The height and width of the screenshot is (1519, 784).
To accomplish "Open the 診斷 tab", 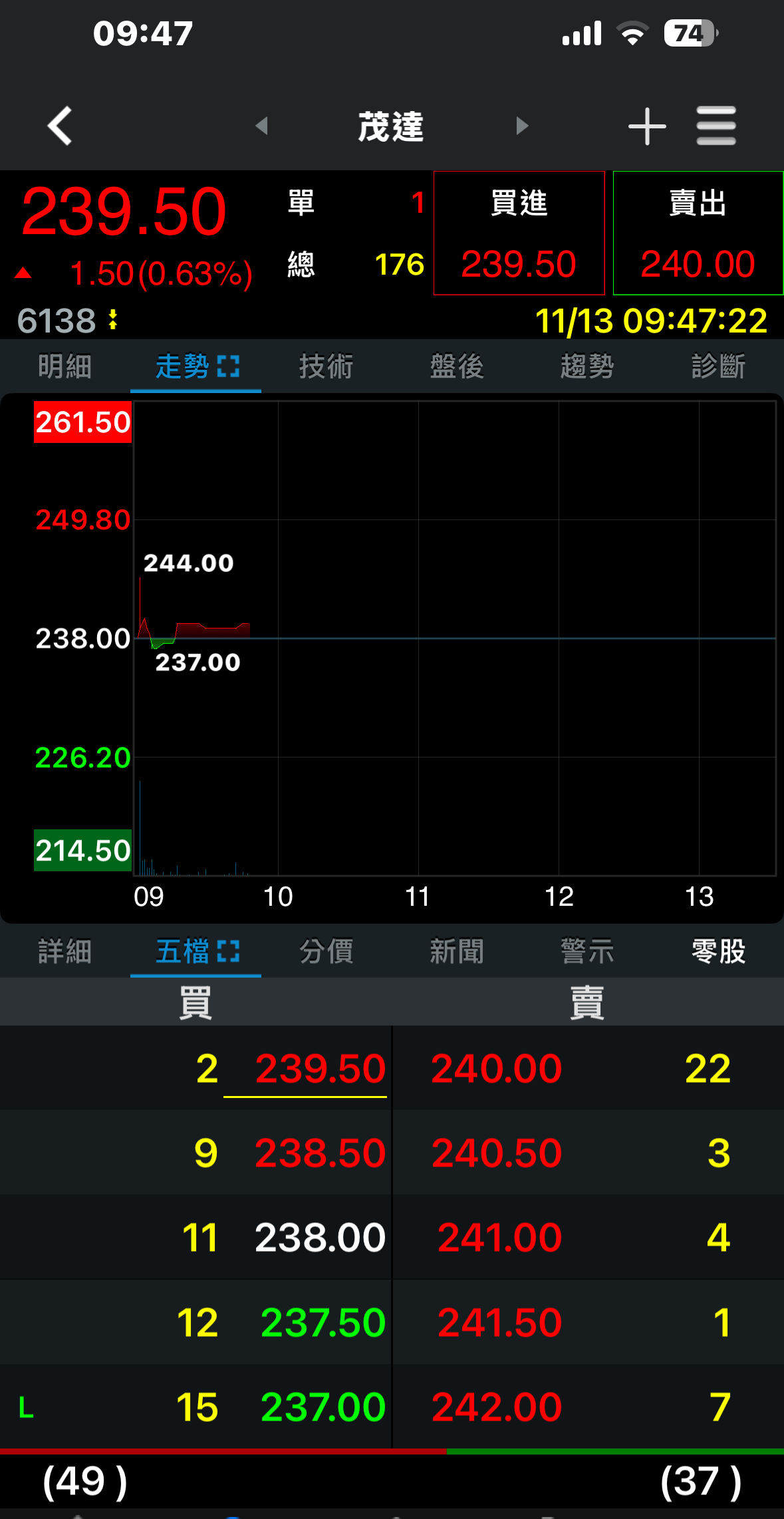I will [x=718, y=366].
